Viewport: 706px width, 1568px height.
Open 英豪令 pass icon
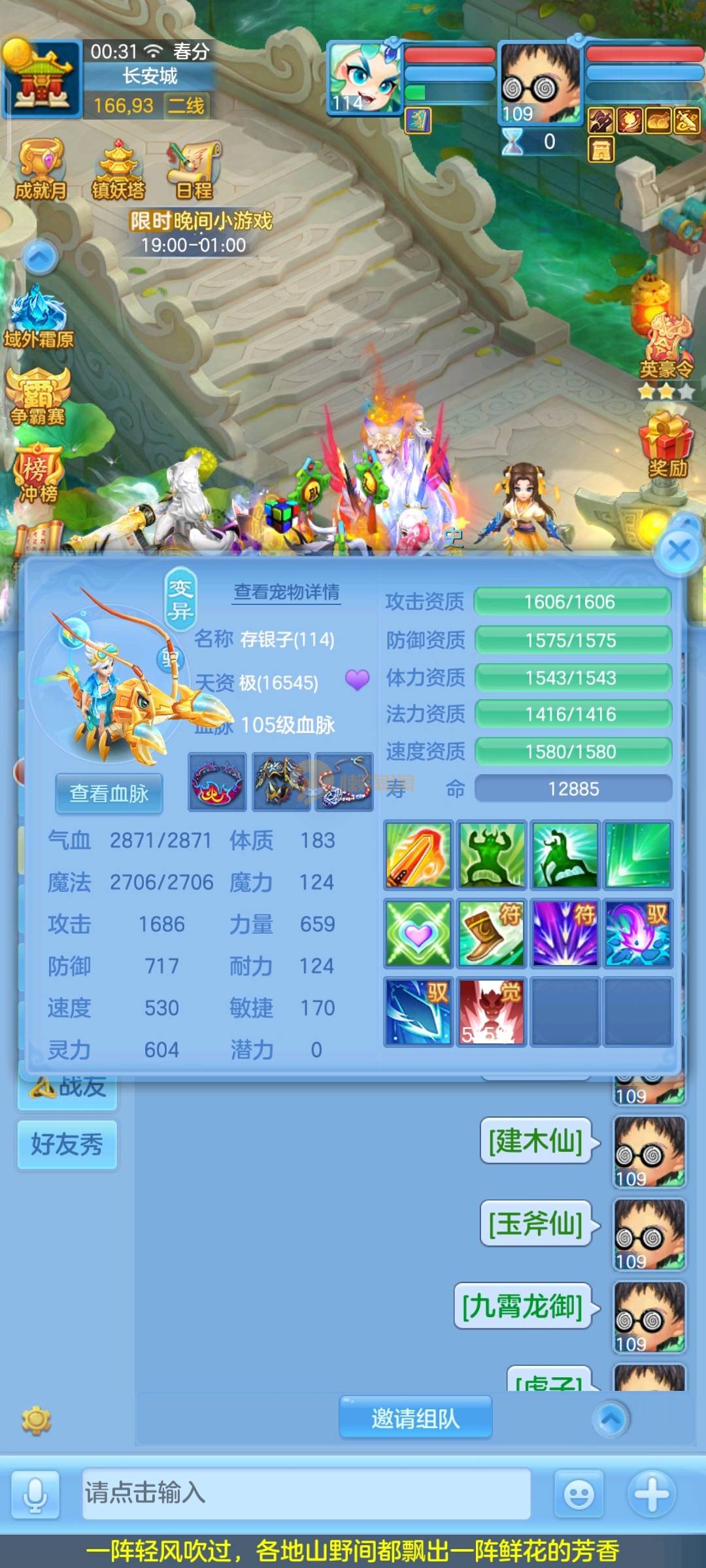click(667, 346)
